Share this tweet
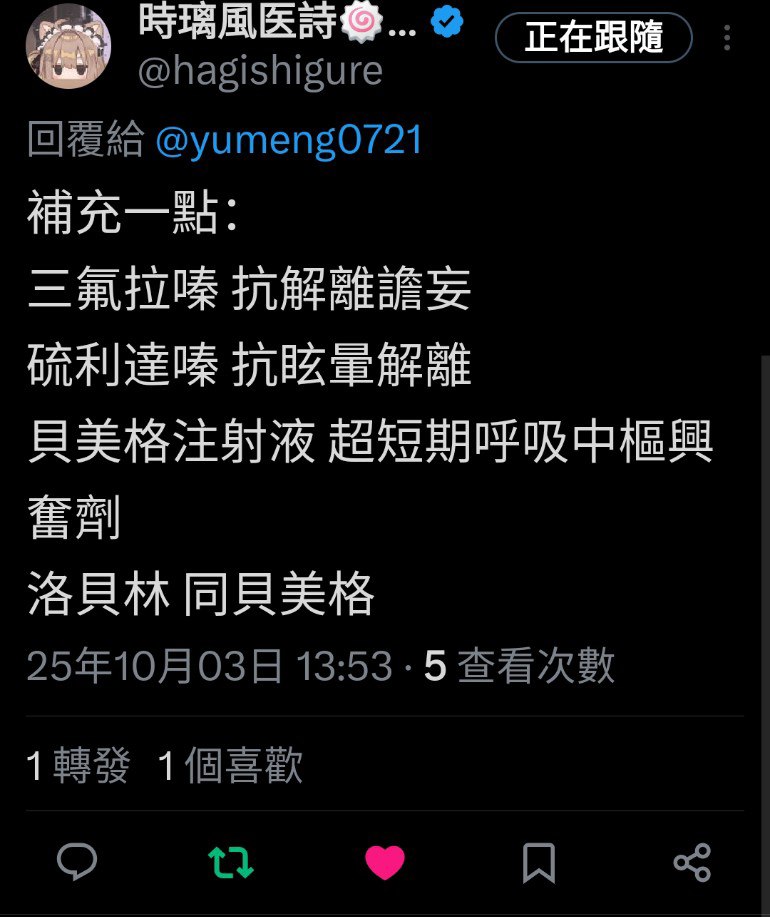This screenshot has width=770, height=917. coord(692,862)
